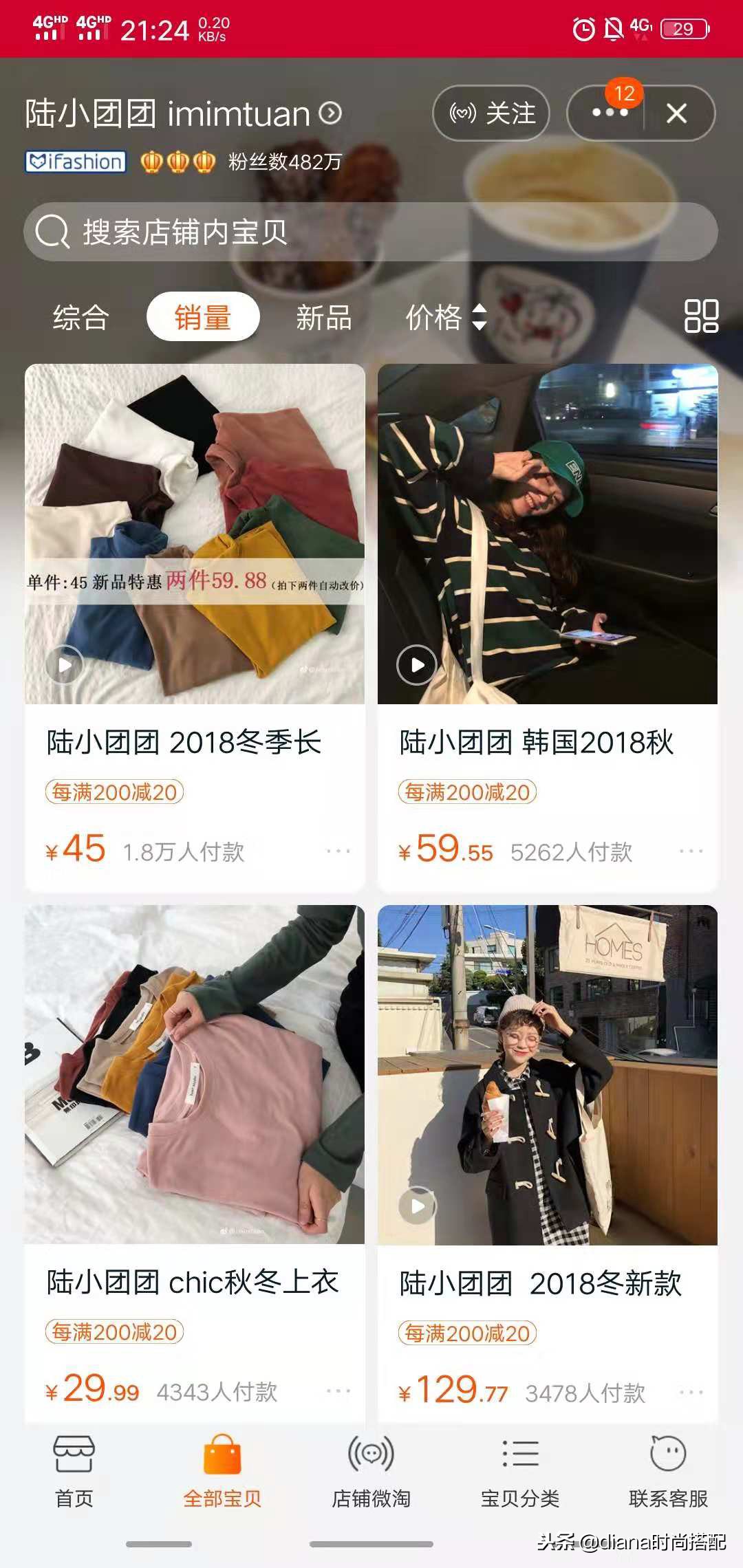Open the ifashion badge under the shop name
Image resolution: width=743 pixels, height=1568 pixels.
(76, 162)
